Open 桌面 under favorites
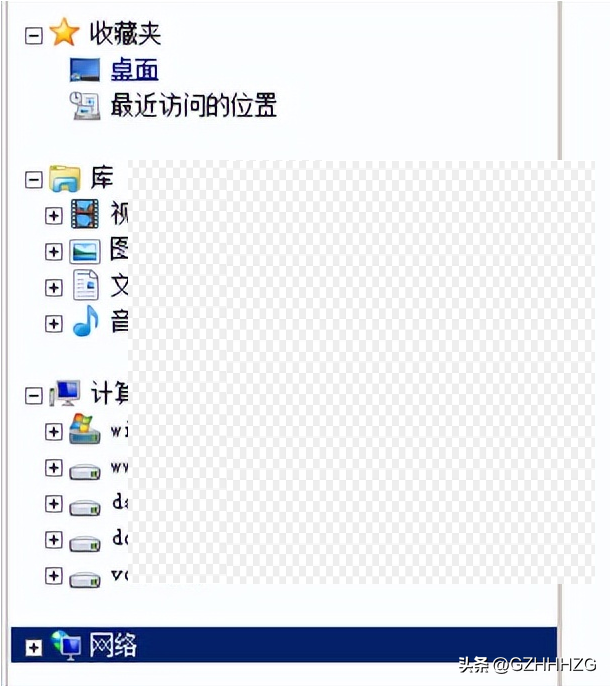 [x=134, y=70]
